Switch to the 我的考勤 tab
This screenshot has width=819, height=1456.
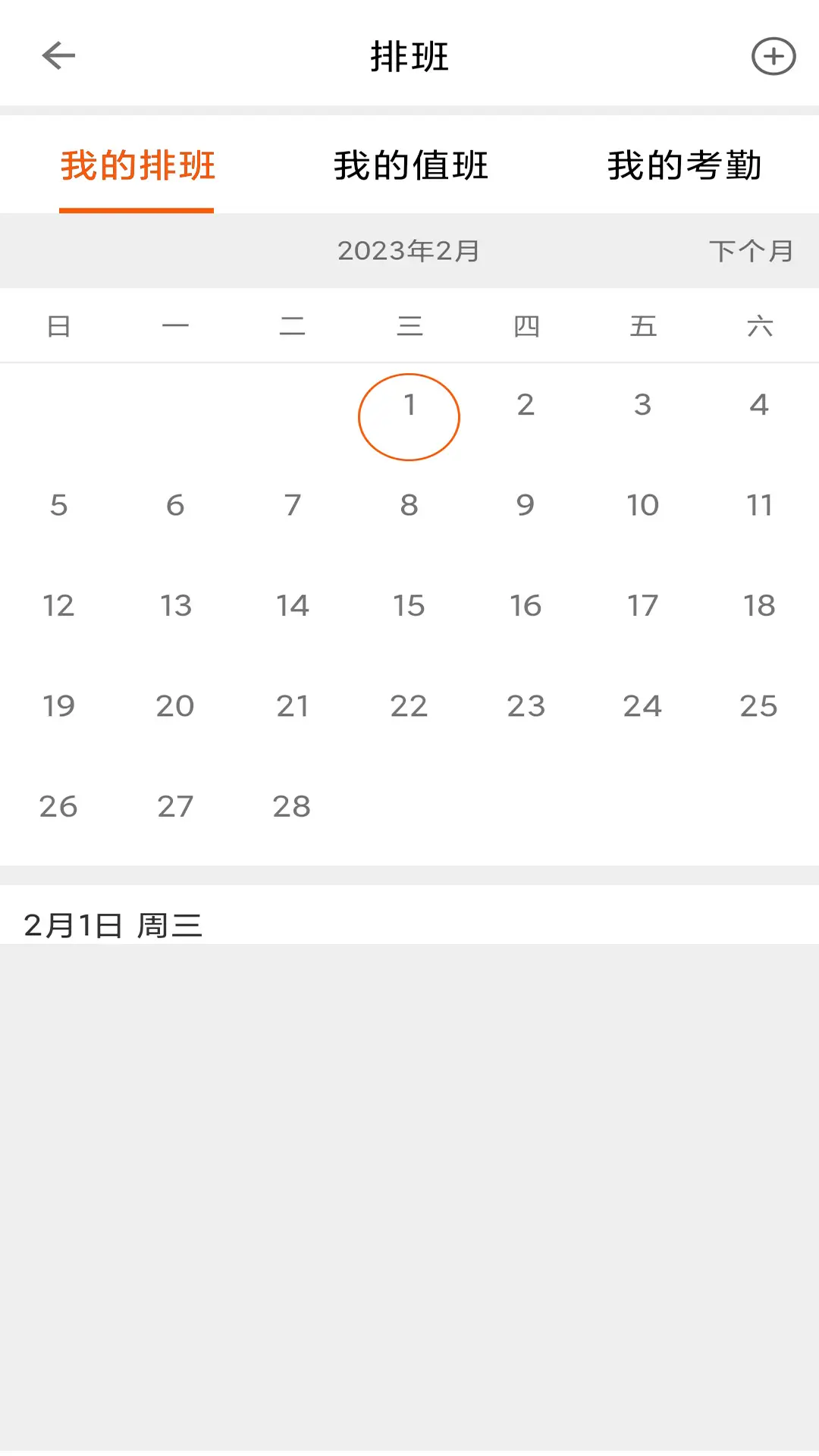(685, 165)
